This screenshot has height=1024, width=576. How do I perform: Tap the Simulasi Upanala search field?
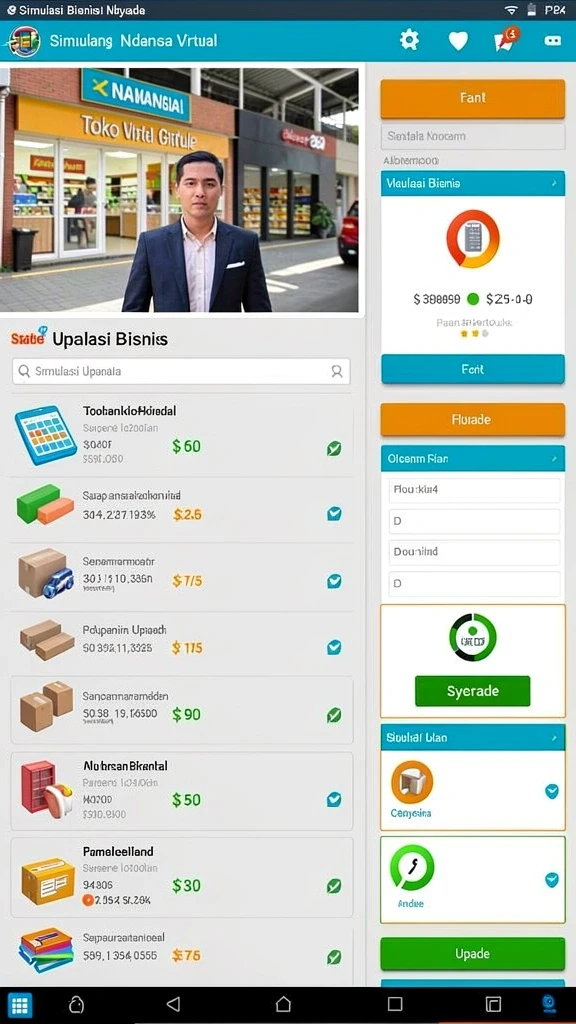point(181,371)
